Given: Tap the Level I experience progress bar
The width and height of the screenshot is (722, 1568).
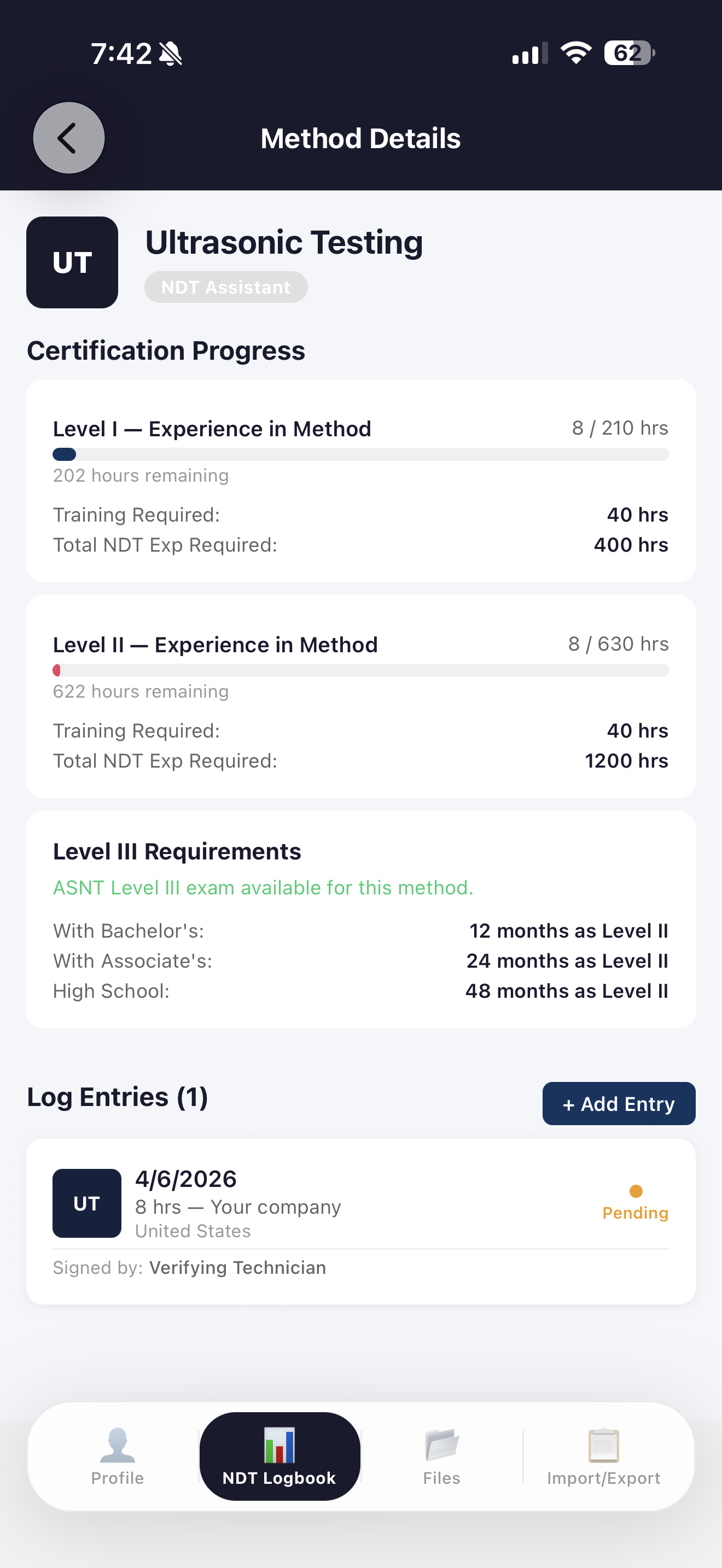Looking at the screenshot, I should coord(361,454).
